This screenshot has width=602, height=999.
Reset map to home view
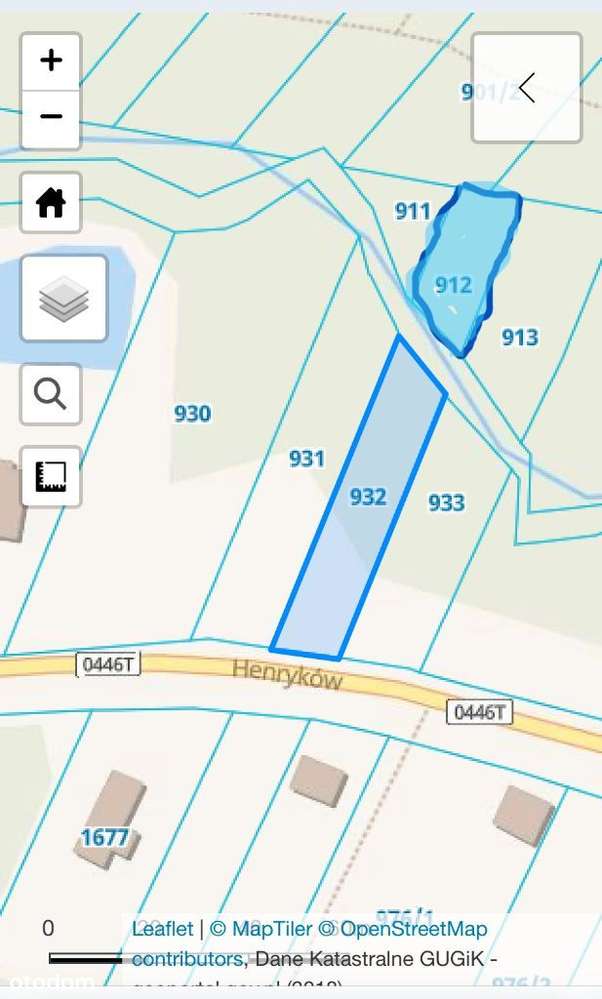coord(51,203)
